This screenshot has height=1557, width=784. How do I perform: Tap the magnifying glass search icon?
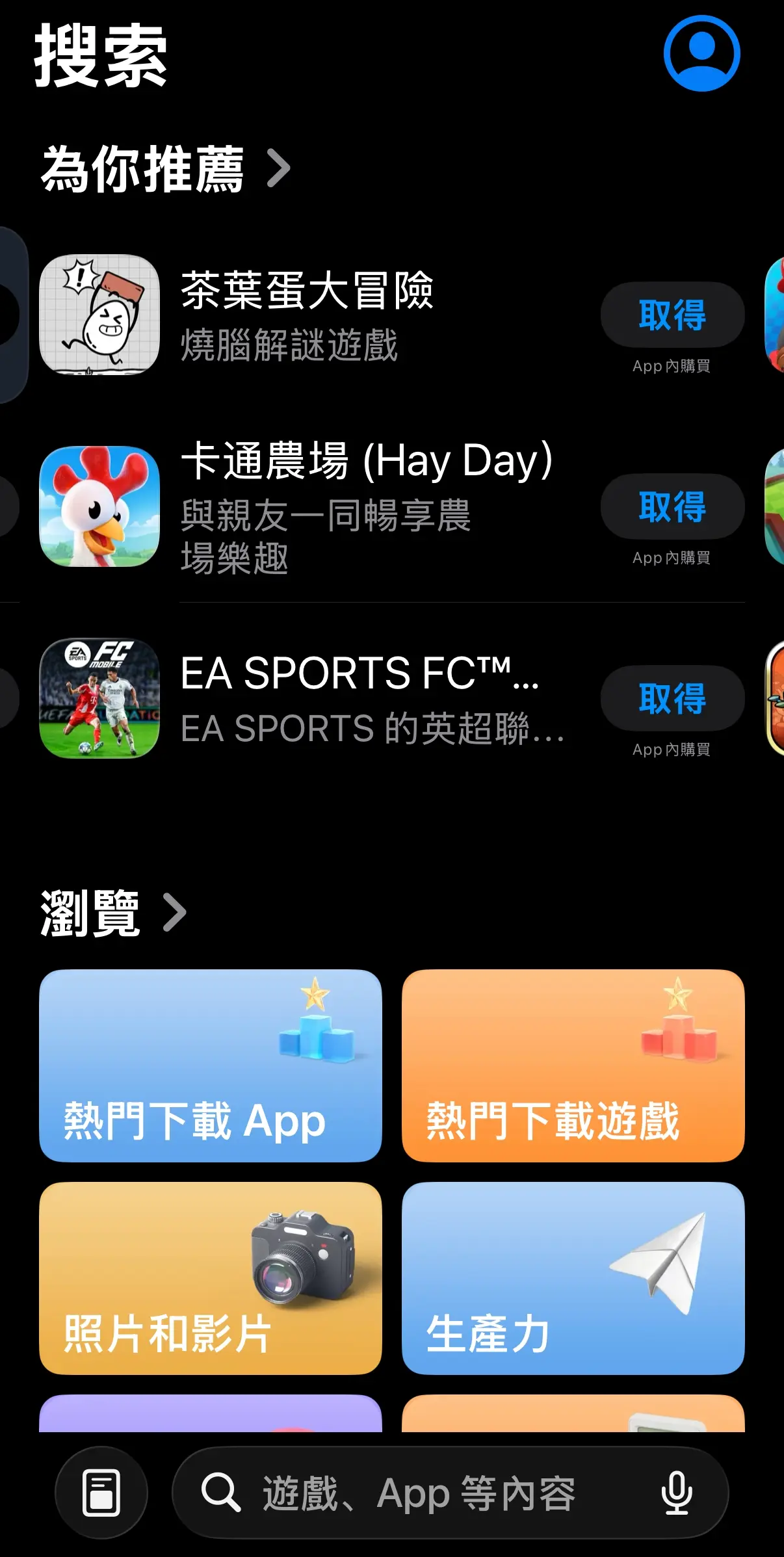coord(221,1493)
